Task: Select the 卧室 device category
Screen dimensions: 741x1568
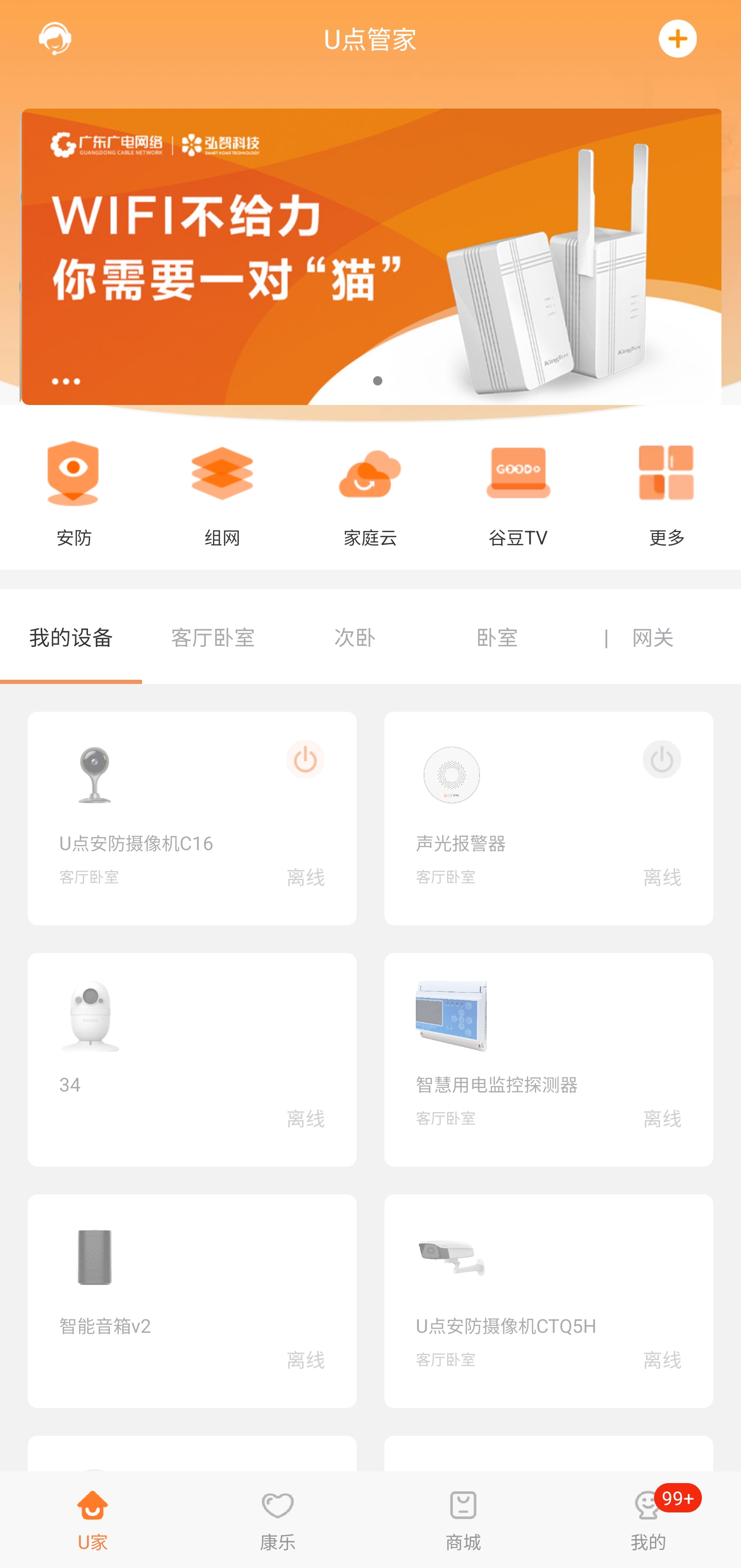Action: pyautogui.click(x=497, y=638)
